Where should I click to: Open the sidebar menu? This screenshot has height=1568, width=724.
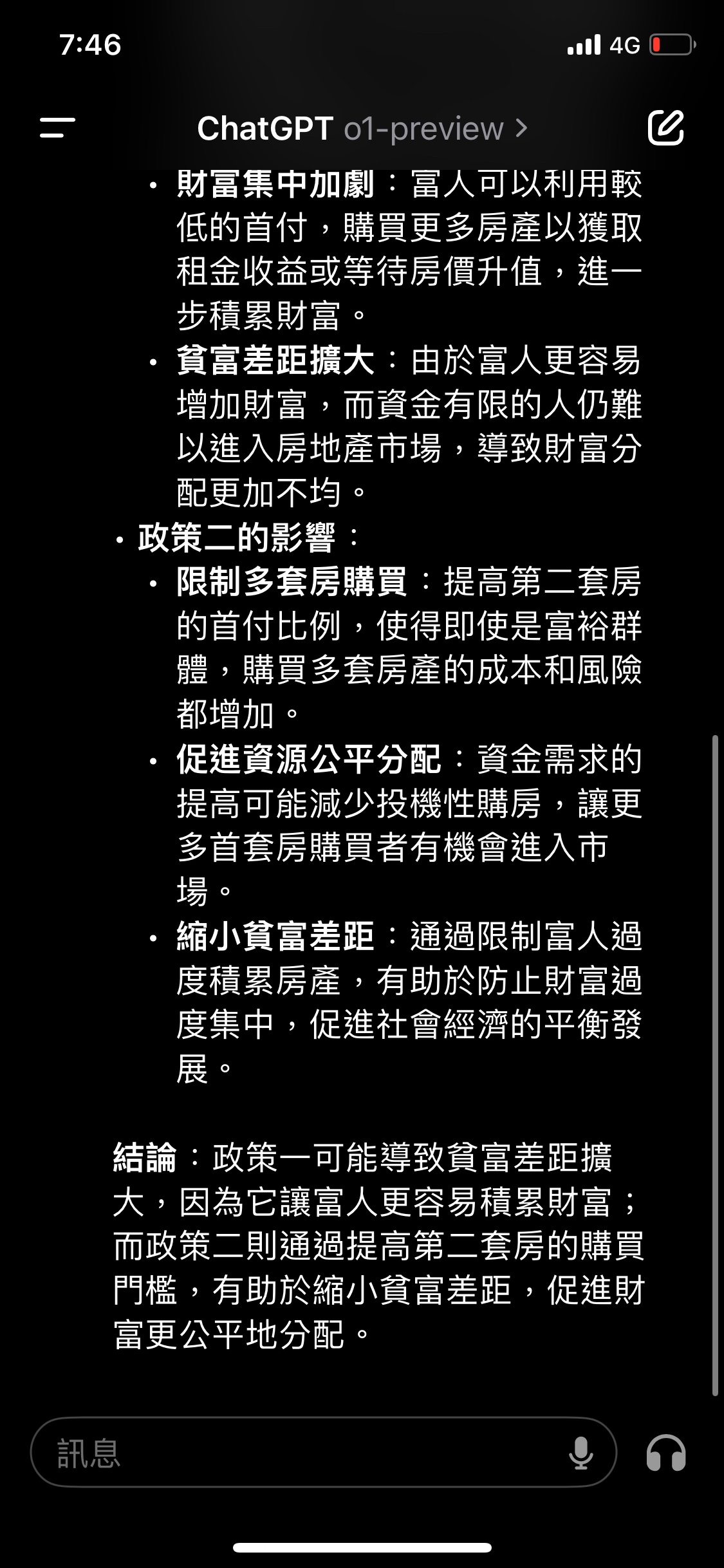pyautogui.click(x=57, y=127)
